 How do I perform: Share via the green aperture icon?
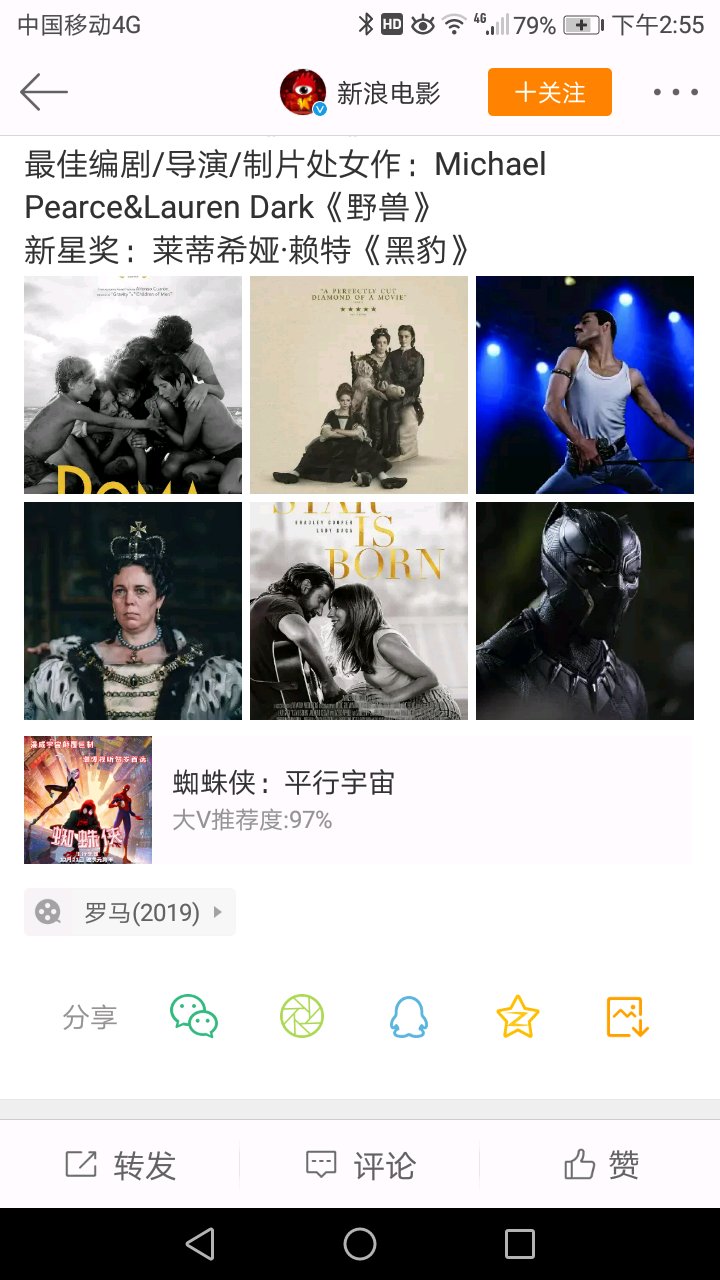click(302, 1017)
